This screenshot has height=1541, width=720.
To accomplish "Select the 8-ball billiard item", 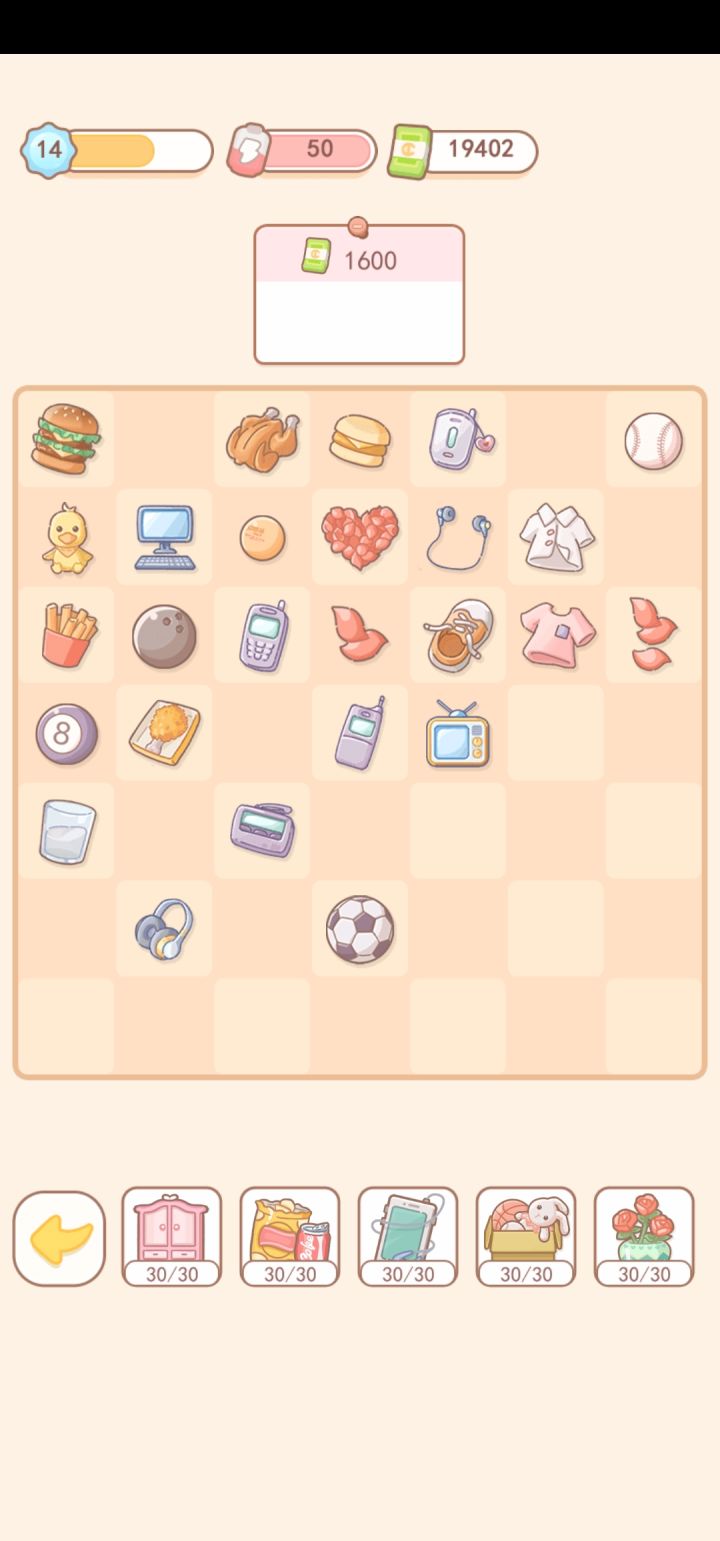I will coord(67,734).
